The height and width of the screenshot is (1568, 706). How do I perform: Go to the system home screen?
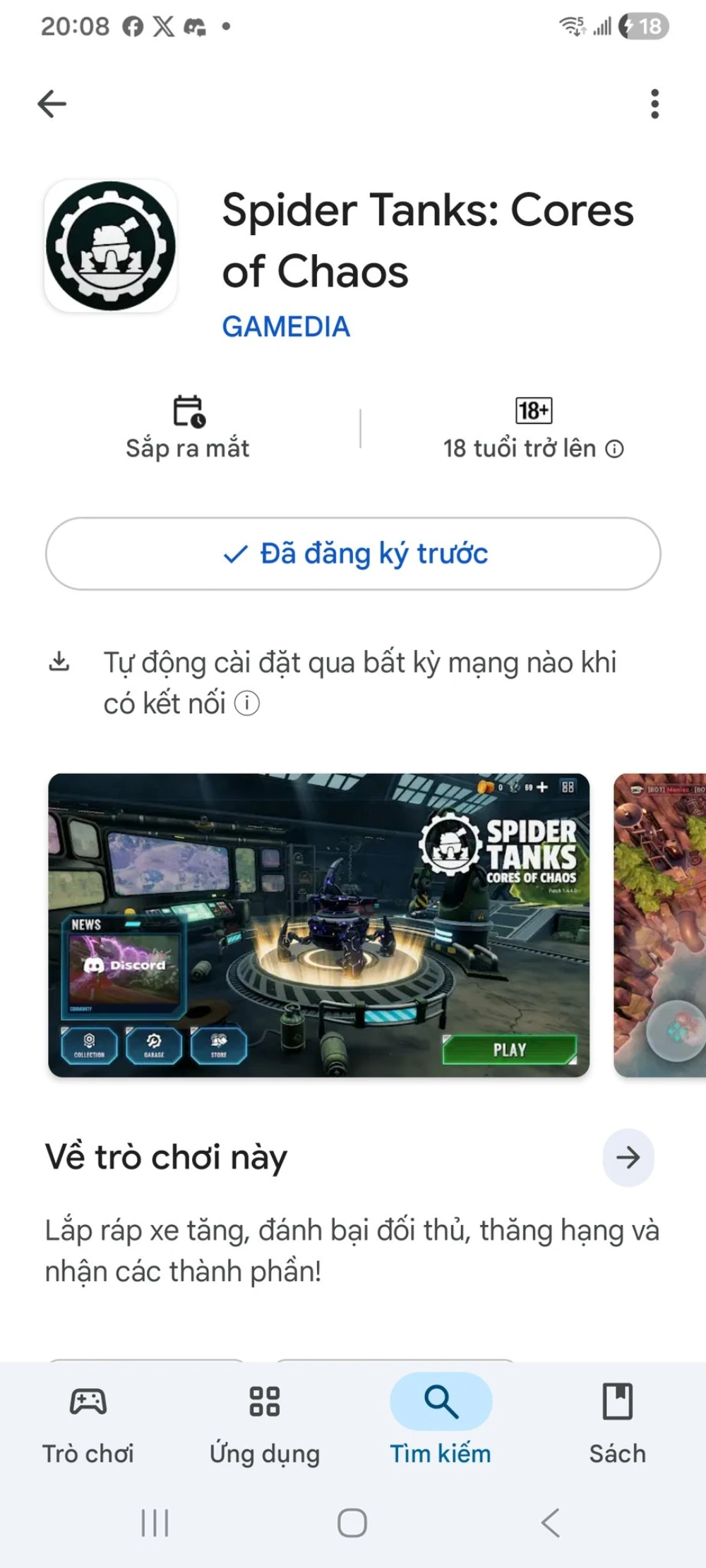352,1522
